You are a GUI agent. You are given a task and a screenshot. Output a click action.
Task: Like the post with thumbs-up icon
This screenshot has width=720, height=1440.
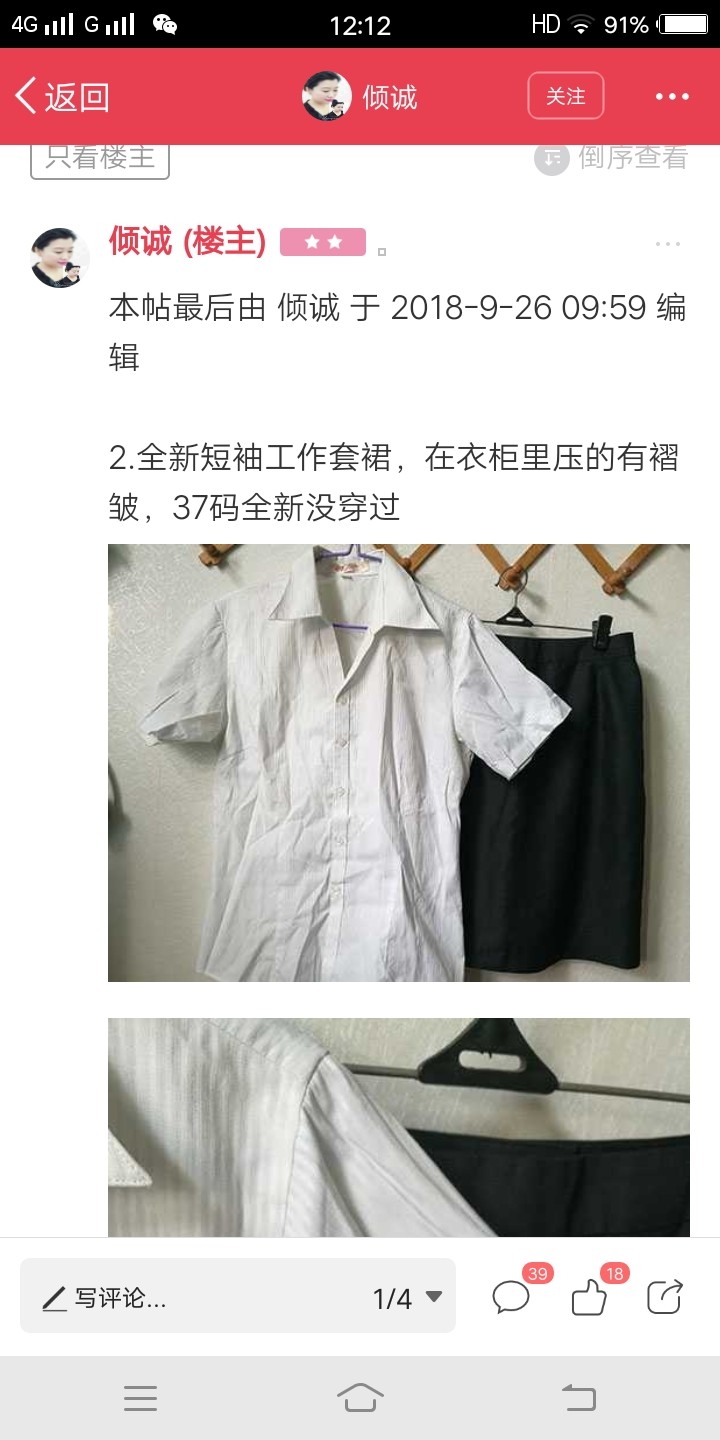590,1297
